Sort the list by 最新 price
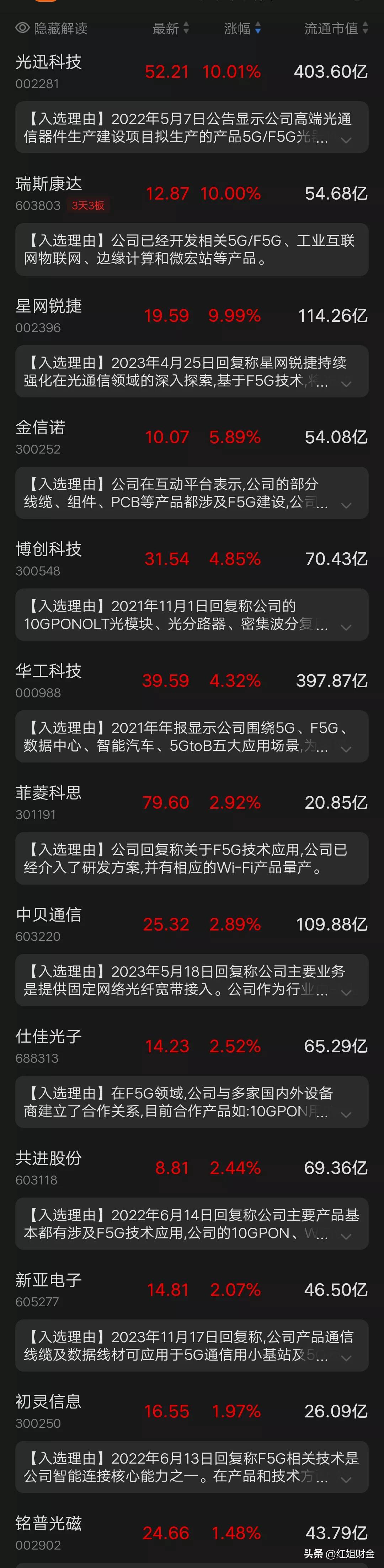384x1568 pixels. (170, 29)
